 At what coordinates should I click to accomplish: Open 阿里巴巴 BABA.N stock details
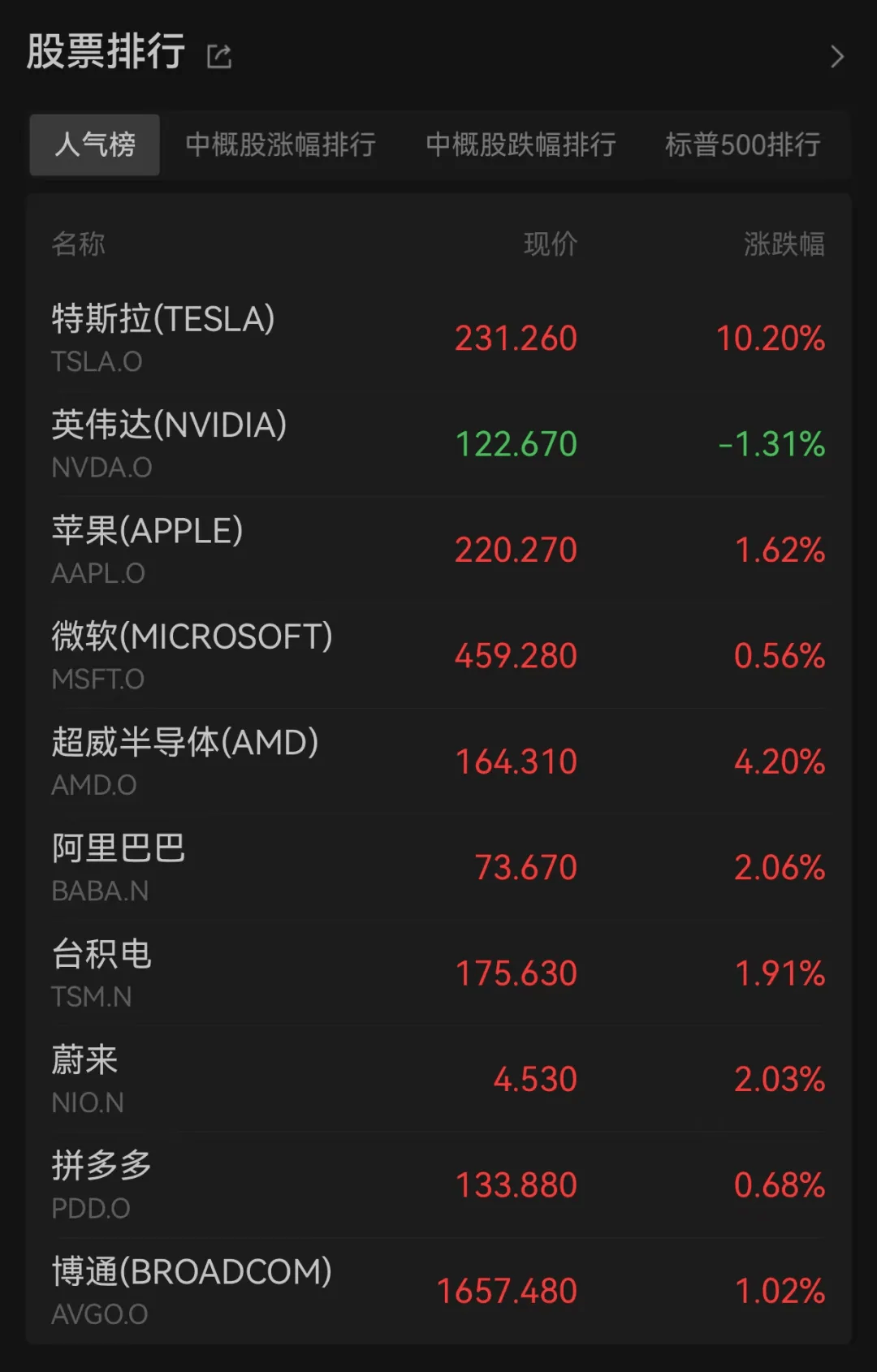pos(438,867)
